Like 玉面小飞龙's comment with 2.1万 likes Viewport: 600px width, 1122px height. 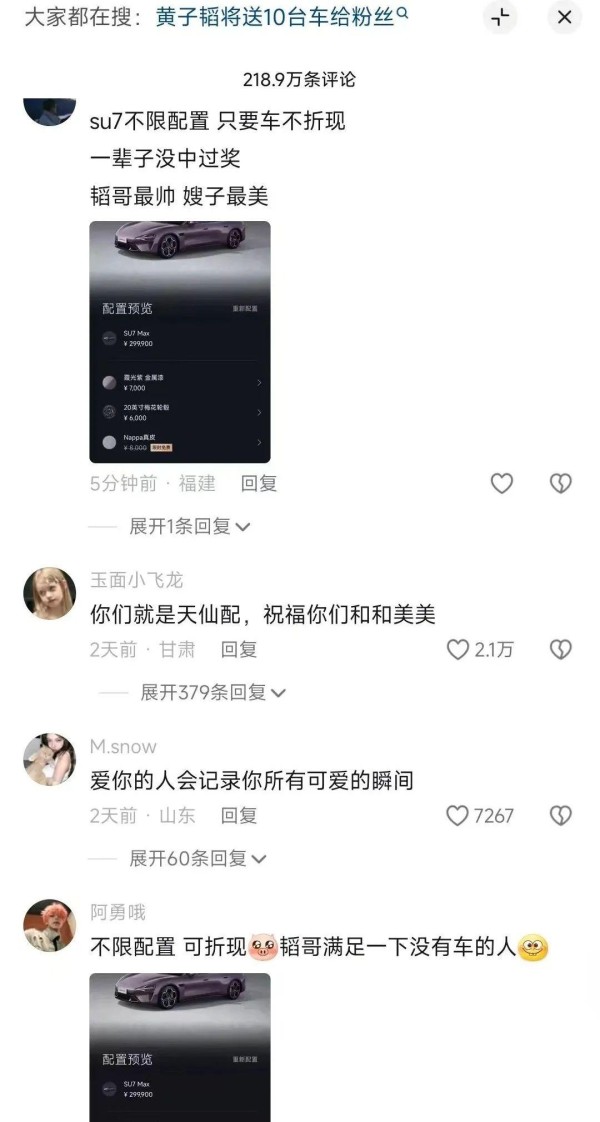pyautogui.click(x=479, y=650)
